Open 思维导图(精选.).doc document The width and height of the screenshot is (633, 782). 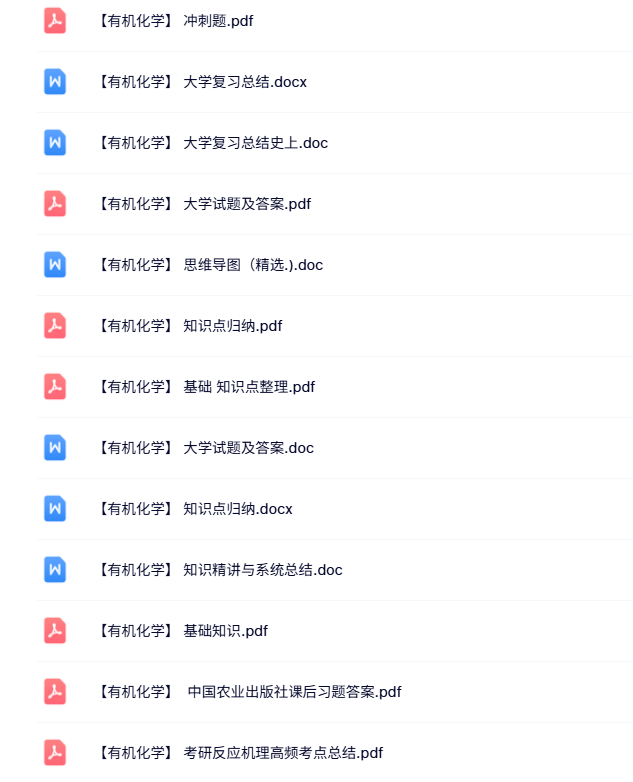[209, 265]
